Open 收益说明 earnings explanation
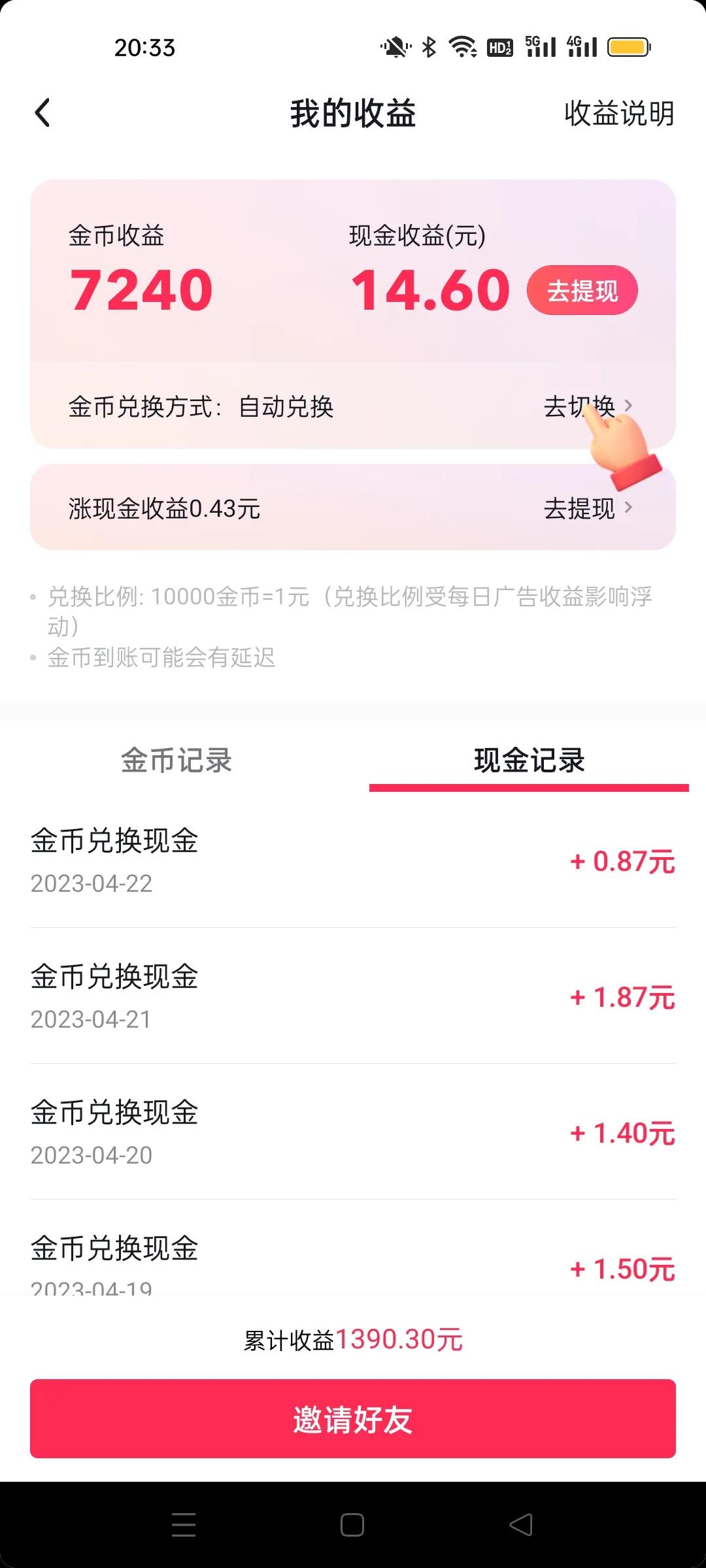Image resolution: width=706 pixels, height=1568 pixels. click(618, 112)
